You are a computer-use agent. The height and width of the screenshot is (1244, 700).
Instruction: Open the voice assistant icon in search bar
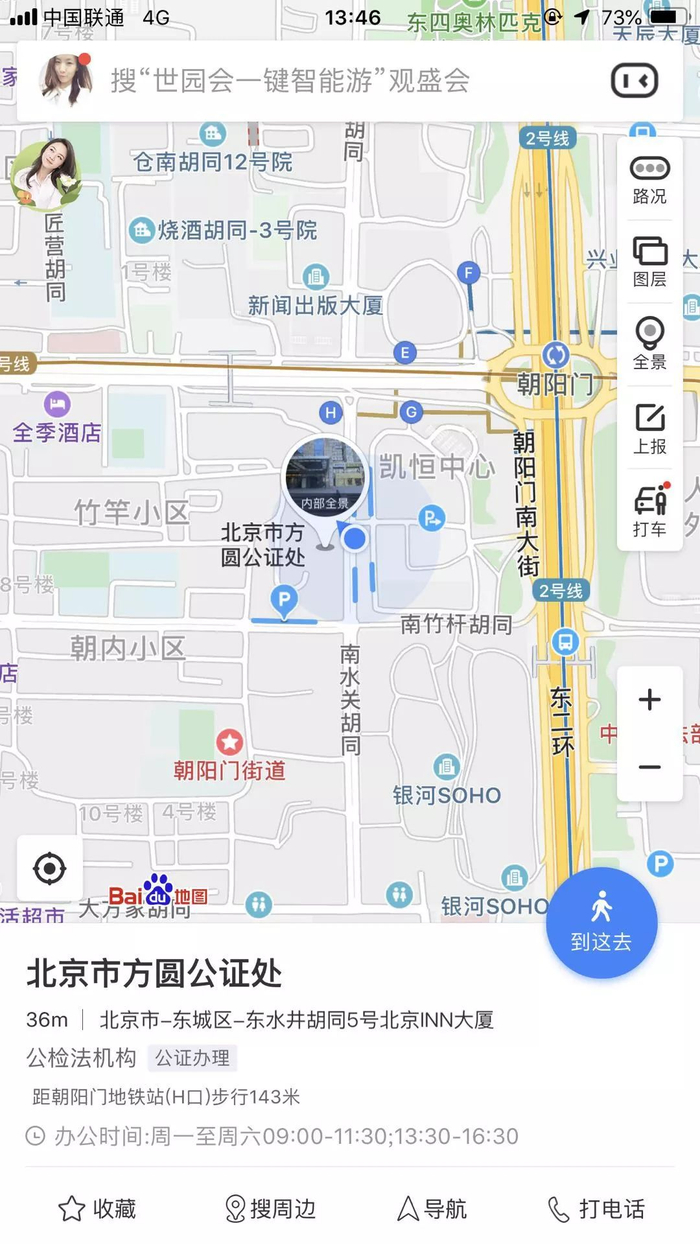(634, 80)
